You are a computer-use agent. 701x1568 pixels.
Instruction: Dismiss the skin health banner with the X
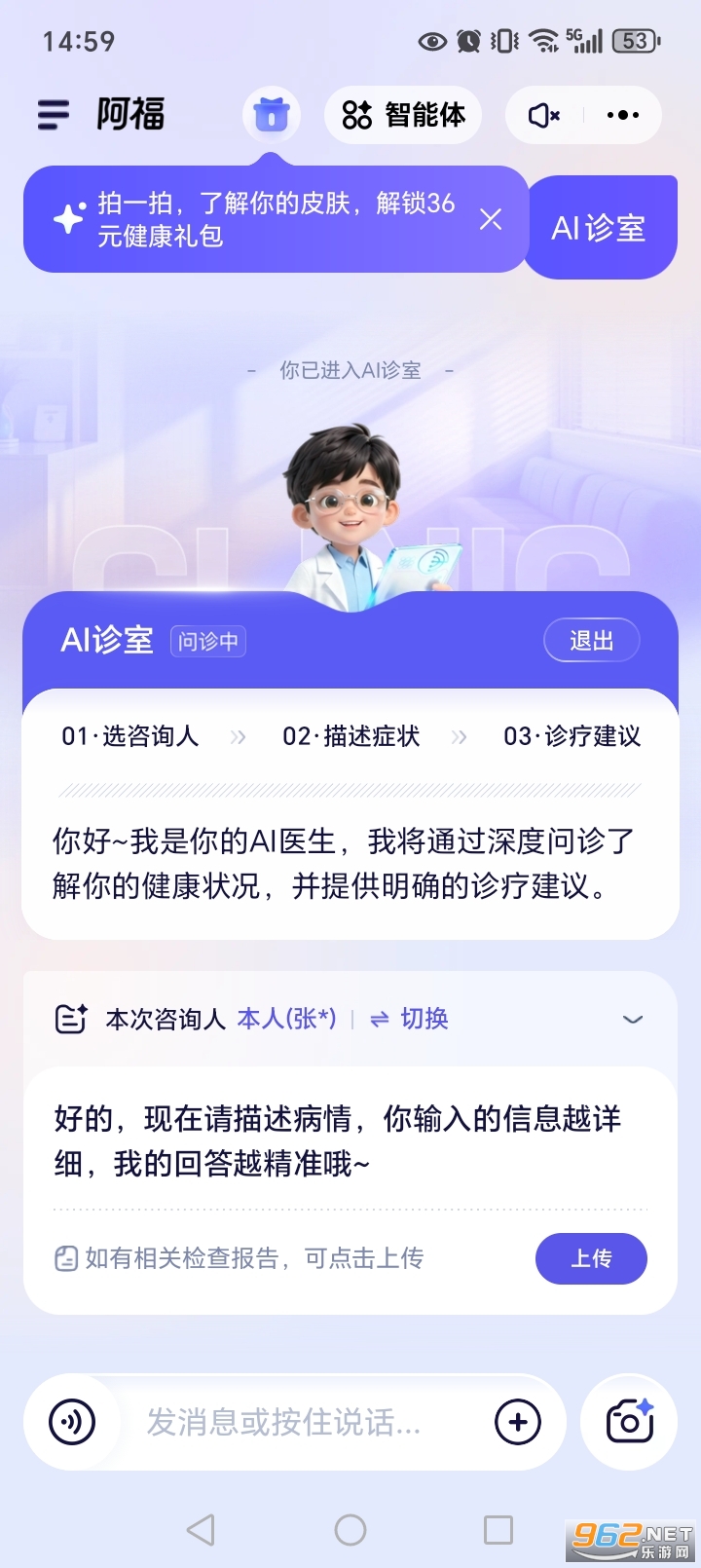(x=491, y=220)
